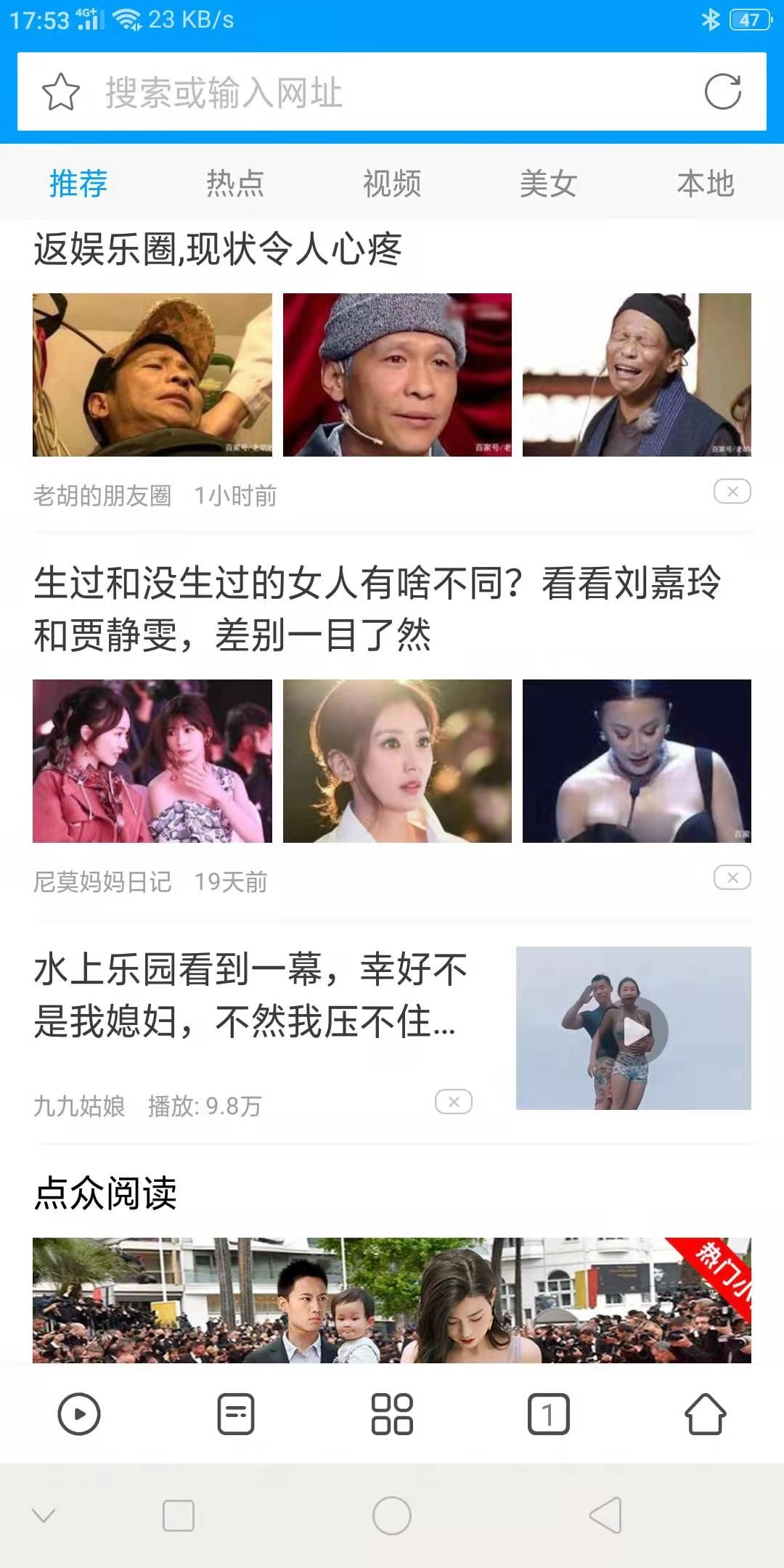Reload the page with the refresh icon
Screen dimensions: 784x1568
pyautogui.click(x=722, y=92)
